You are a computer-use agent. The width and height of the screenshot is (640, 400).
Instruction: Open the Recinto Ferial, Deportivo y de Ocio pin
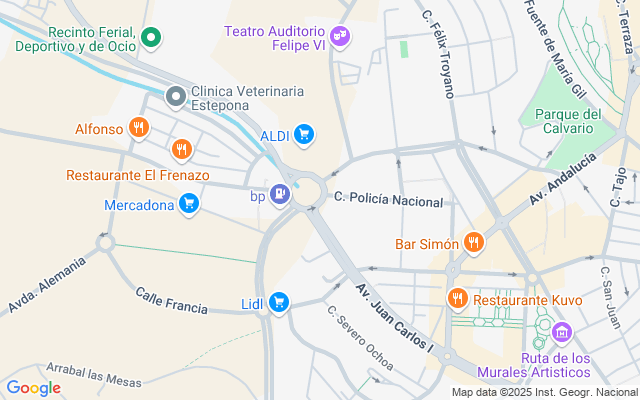[x=151, y=38]
